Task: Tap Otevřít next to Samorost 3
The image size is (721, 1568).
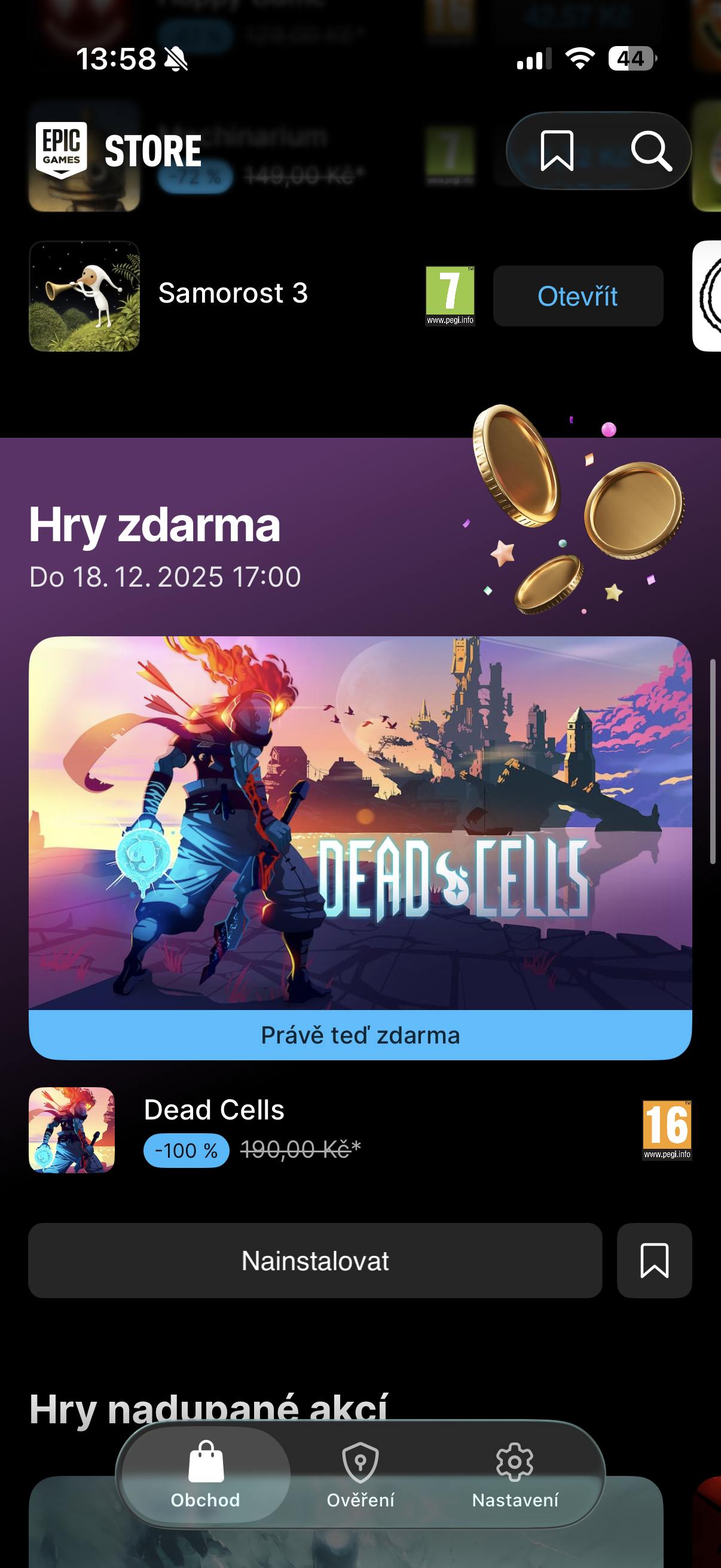Action: 578,297
